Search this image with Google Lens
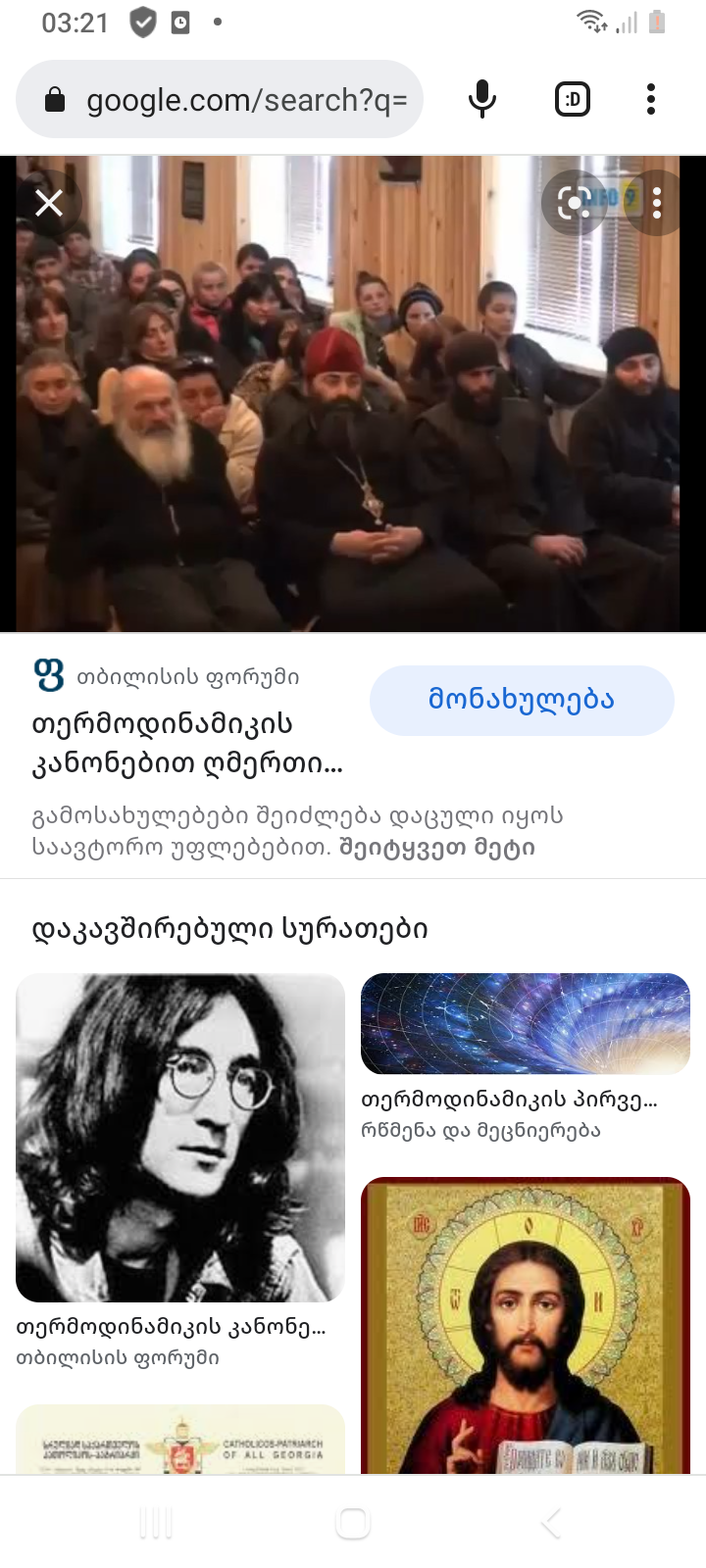706x1568 pixels. click(x=573, y=203)
